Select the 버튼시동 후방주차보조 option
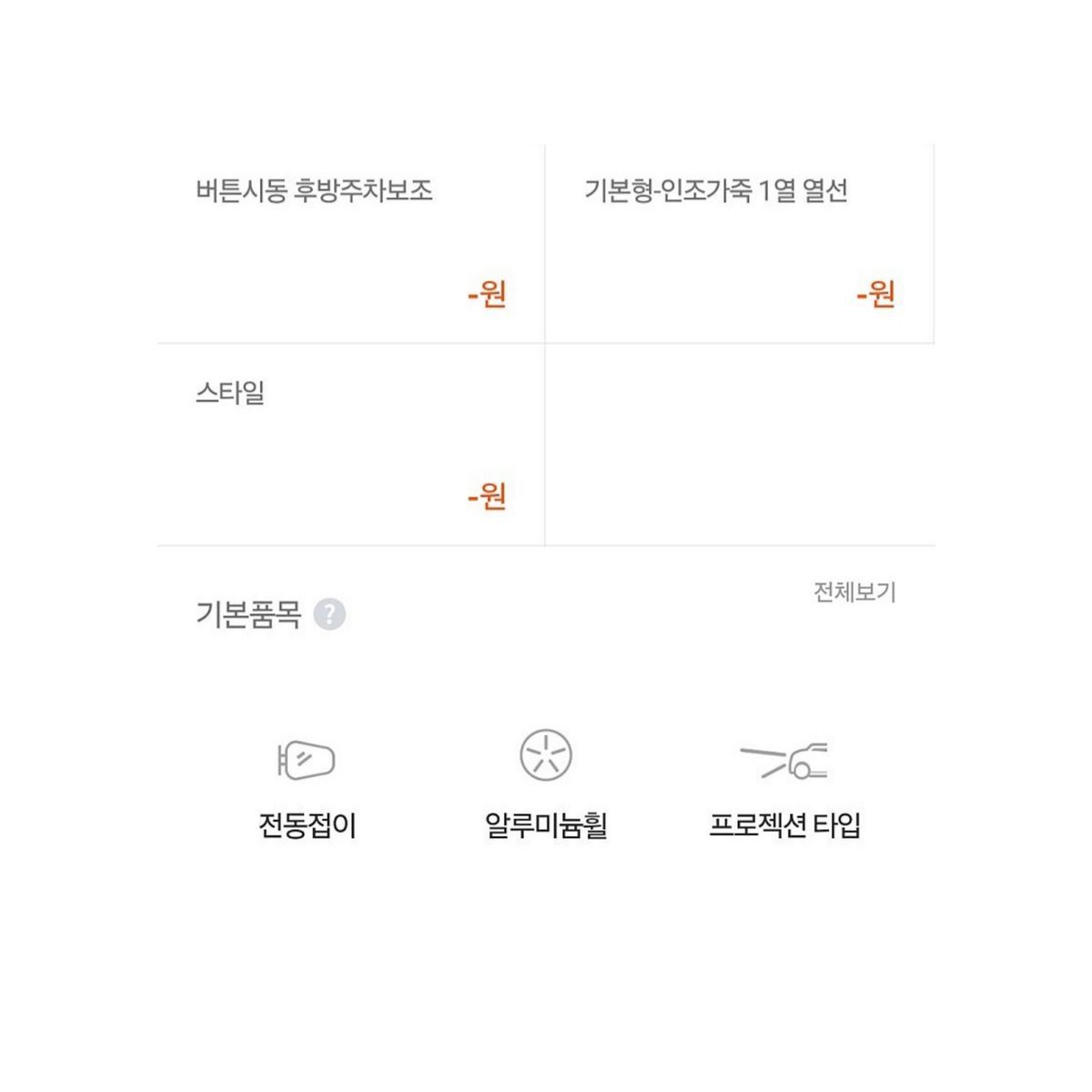1092x1092 pixels. click(350, 243)
